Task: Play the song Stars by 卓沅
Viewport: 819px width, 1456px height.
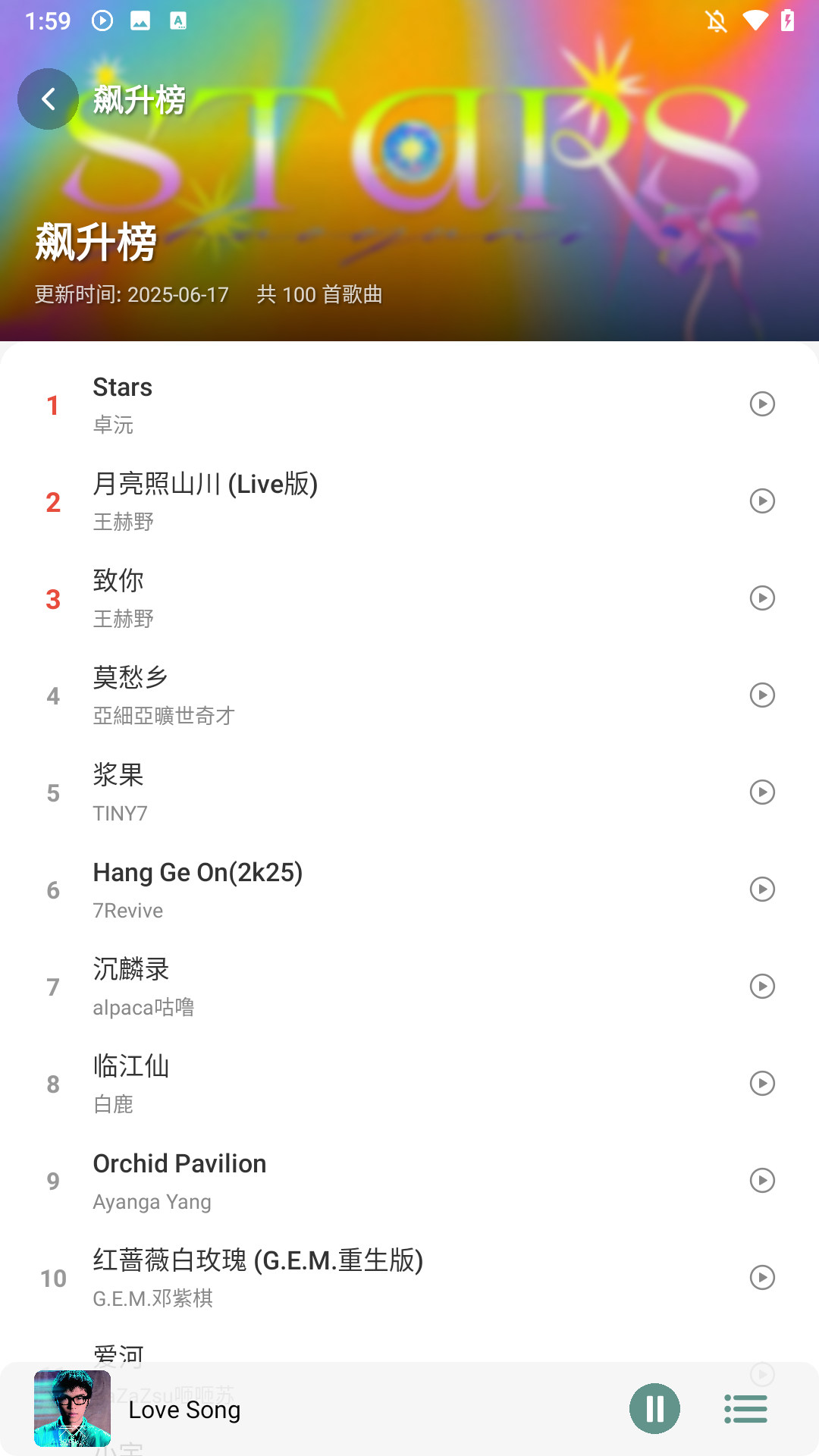Action: coord(761,404)
